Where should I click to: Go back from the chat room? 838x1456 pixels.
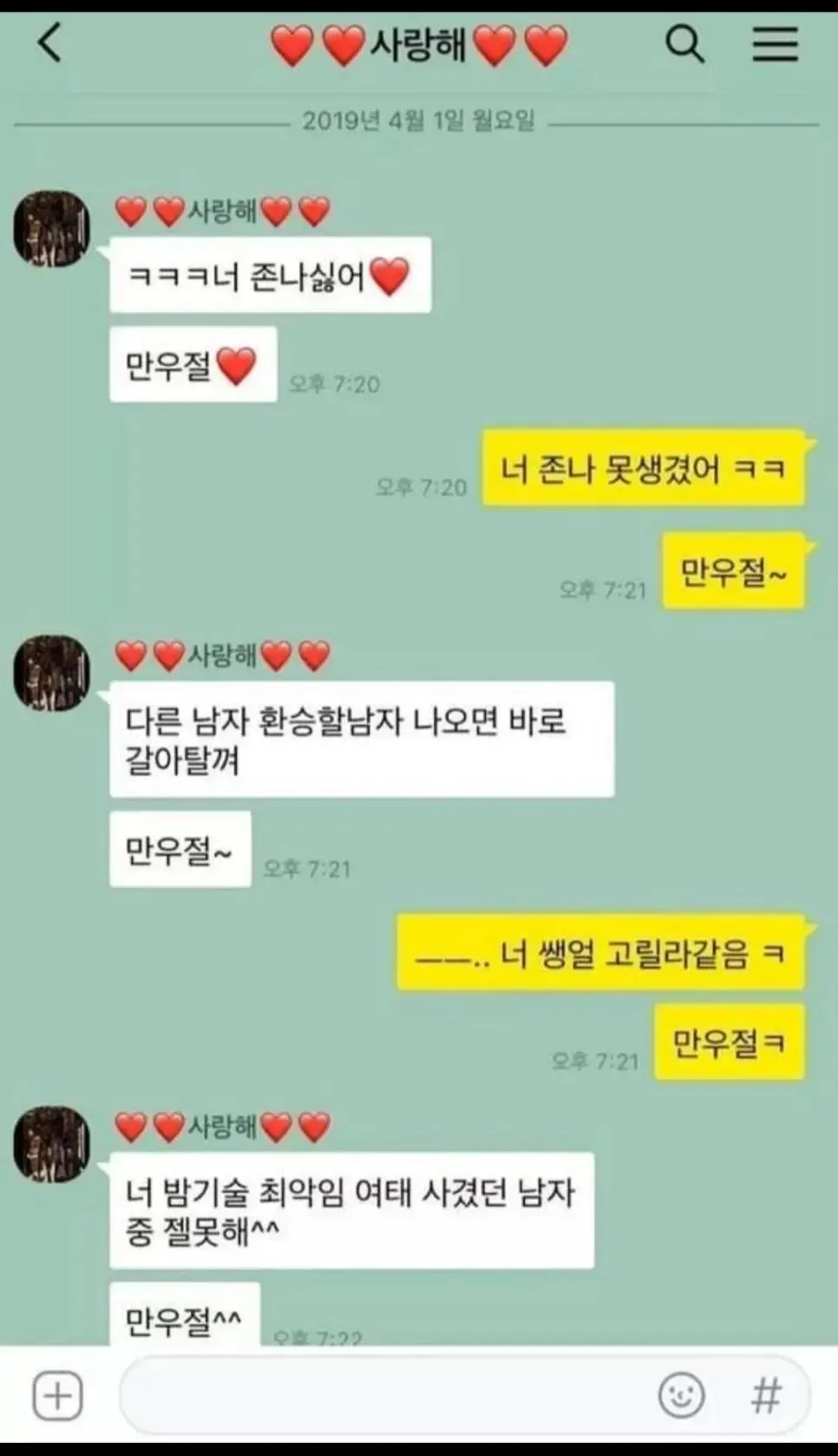point(50,42)
